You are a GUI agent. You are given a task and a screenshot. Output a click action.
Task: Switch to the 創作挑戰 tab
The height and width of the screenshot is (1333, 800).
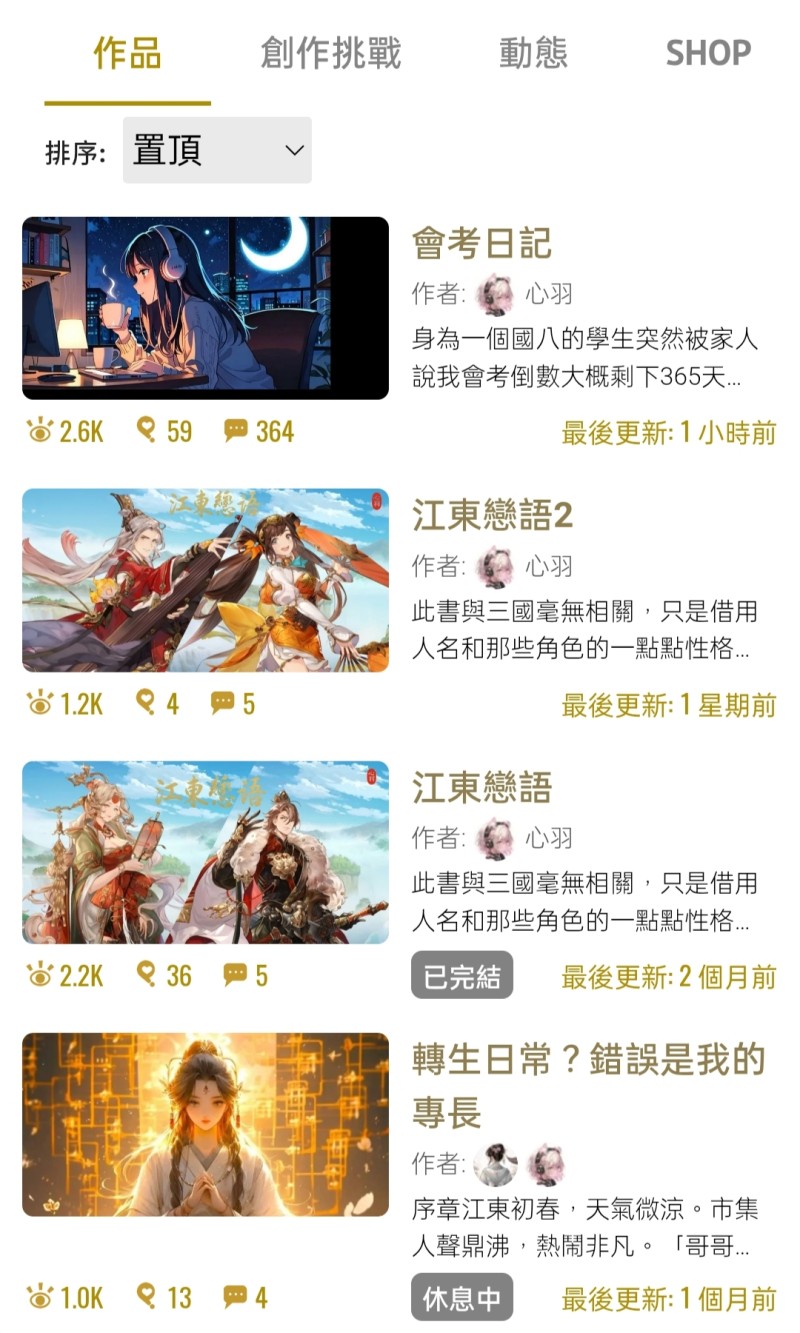(331, 53)
